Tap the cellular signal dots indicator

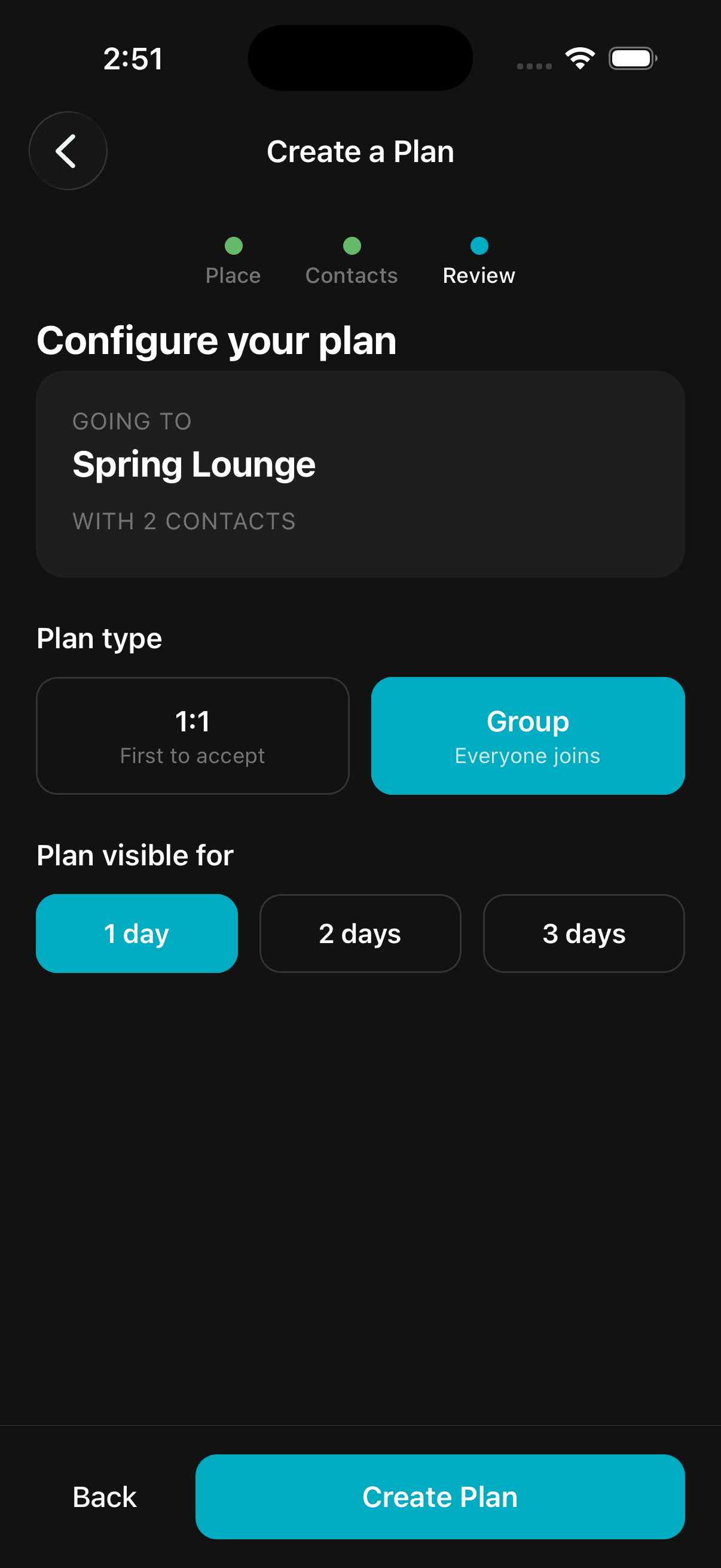[x=533, y=67]
